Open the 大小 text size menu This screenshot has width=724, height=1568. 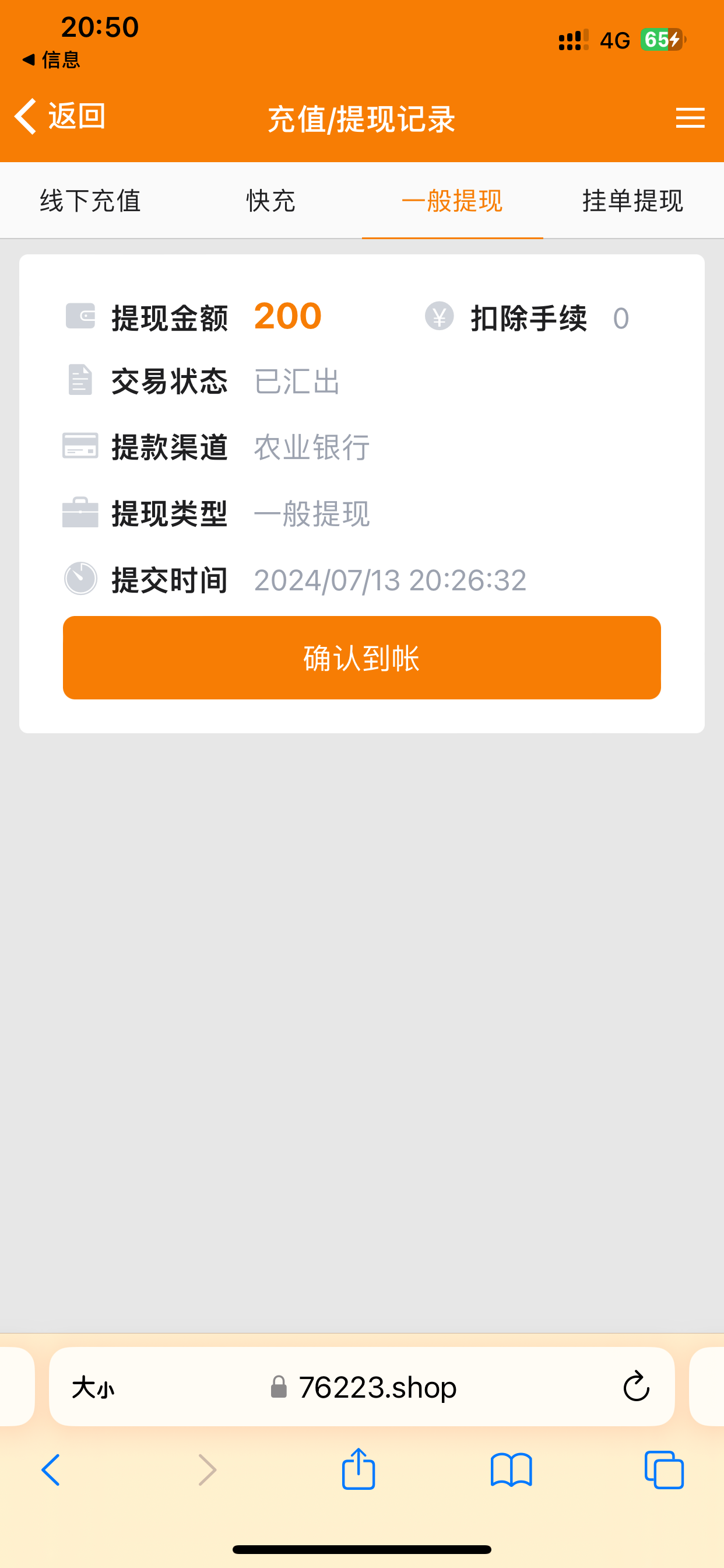[x=93, y=1388]
